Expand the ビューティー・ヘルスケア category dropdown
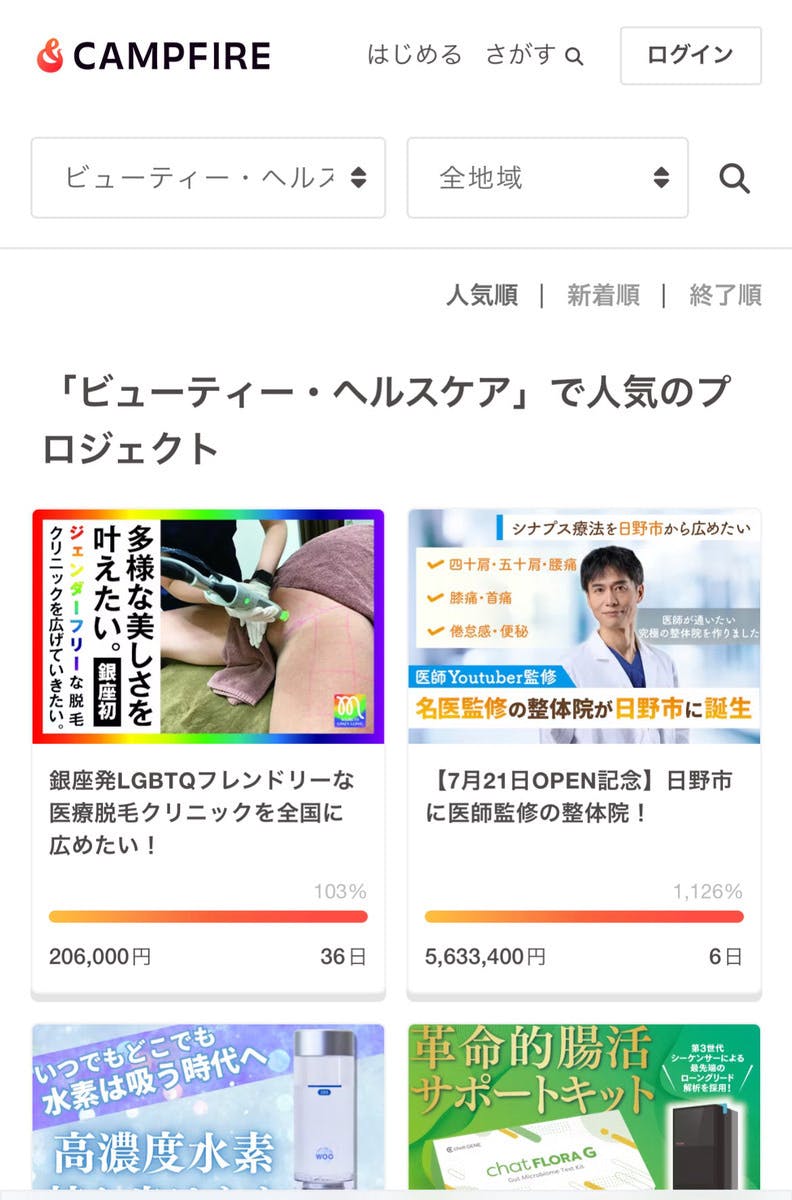 coord(208,178)
